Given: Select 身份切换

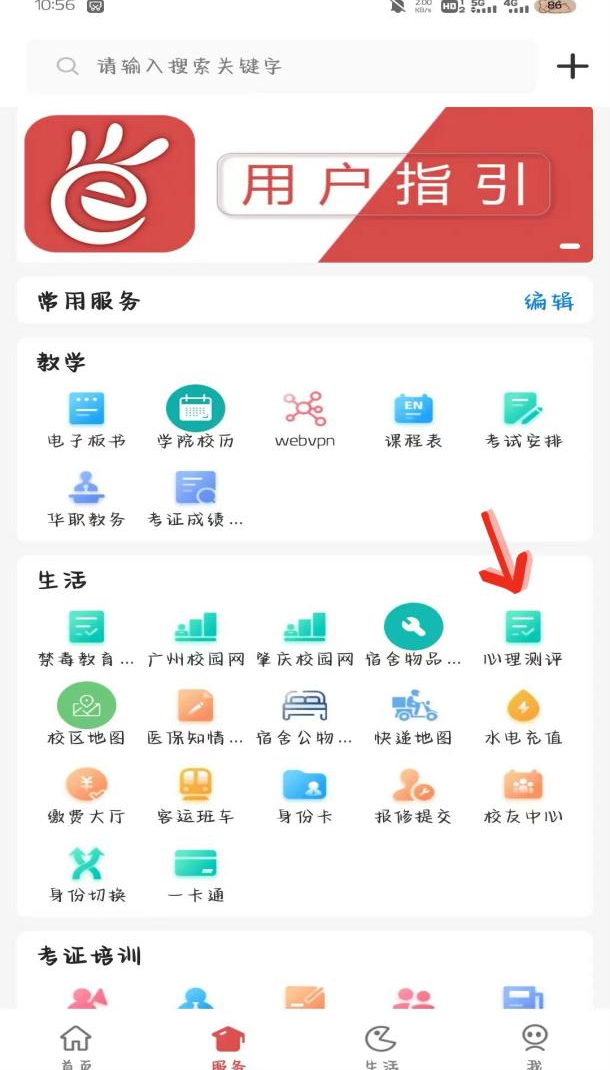Looking at the screenshot, I should click(x=87, y=875).
